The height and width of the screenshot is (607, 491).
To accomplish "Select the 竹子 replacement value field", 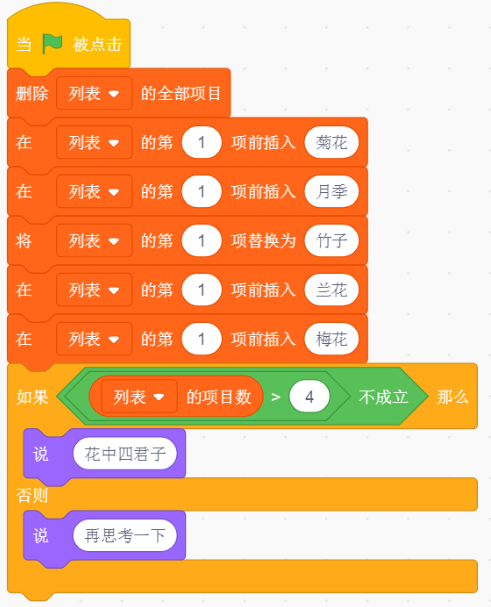I will point(331,241).
